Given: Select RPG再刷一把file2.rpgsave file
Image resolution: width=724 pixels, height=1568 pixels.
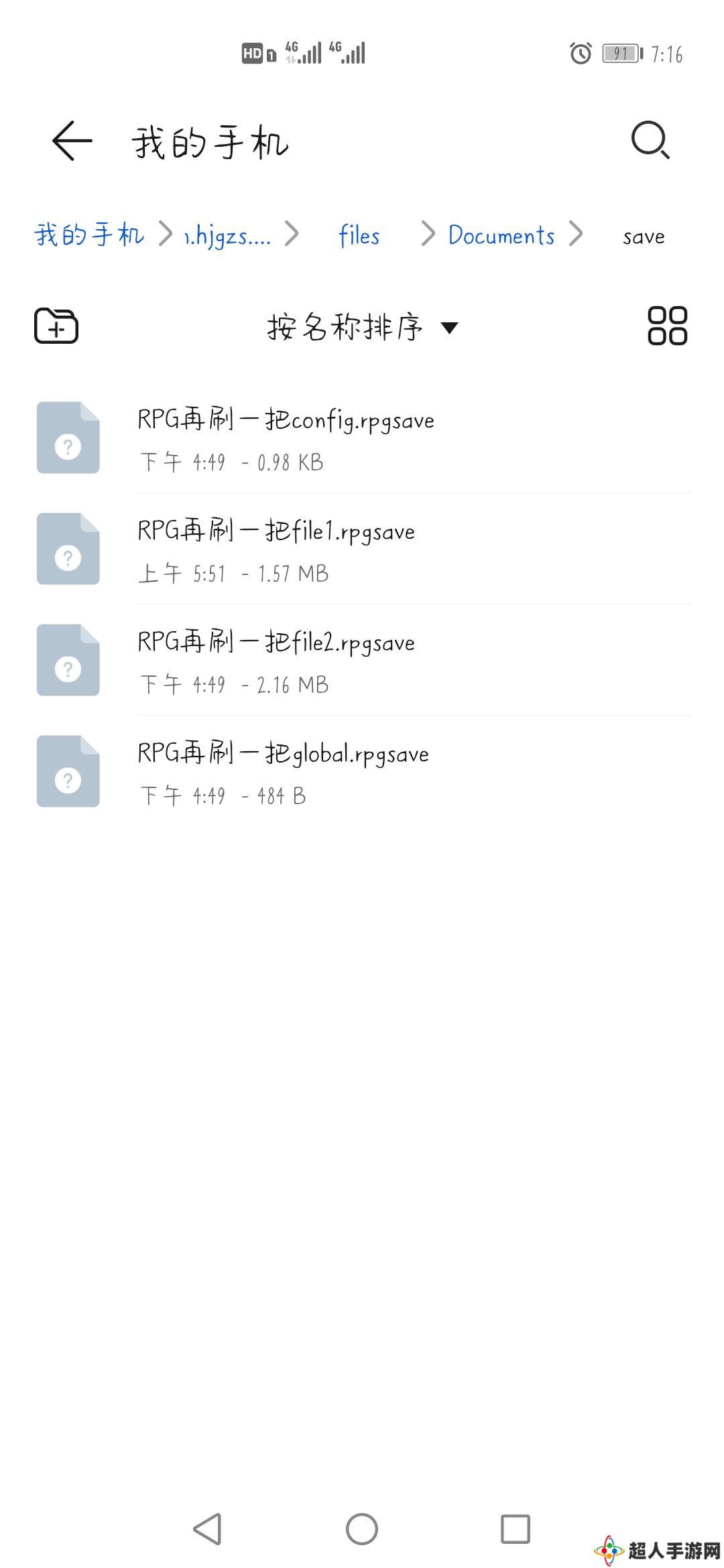Looking at the screenshot, I should tap(362, 660).
